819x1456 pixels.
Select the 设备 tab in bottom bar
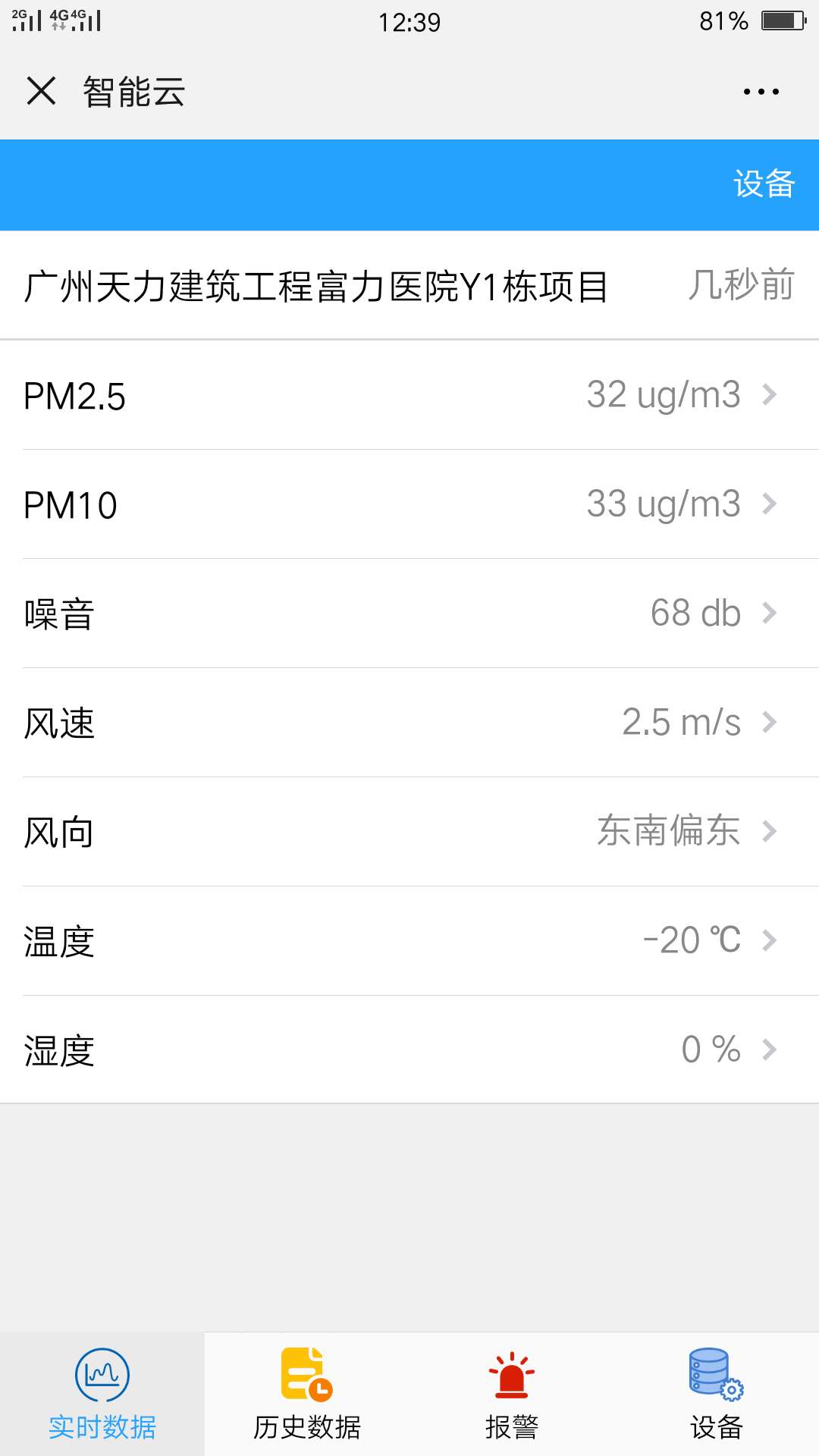[717, 1394]
